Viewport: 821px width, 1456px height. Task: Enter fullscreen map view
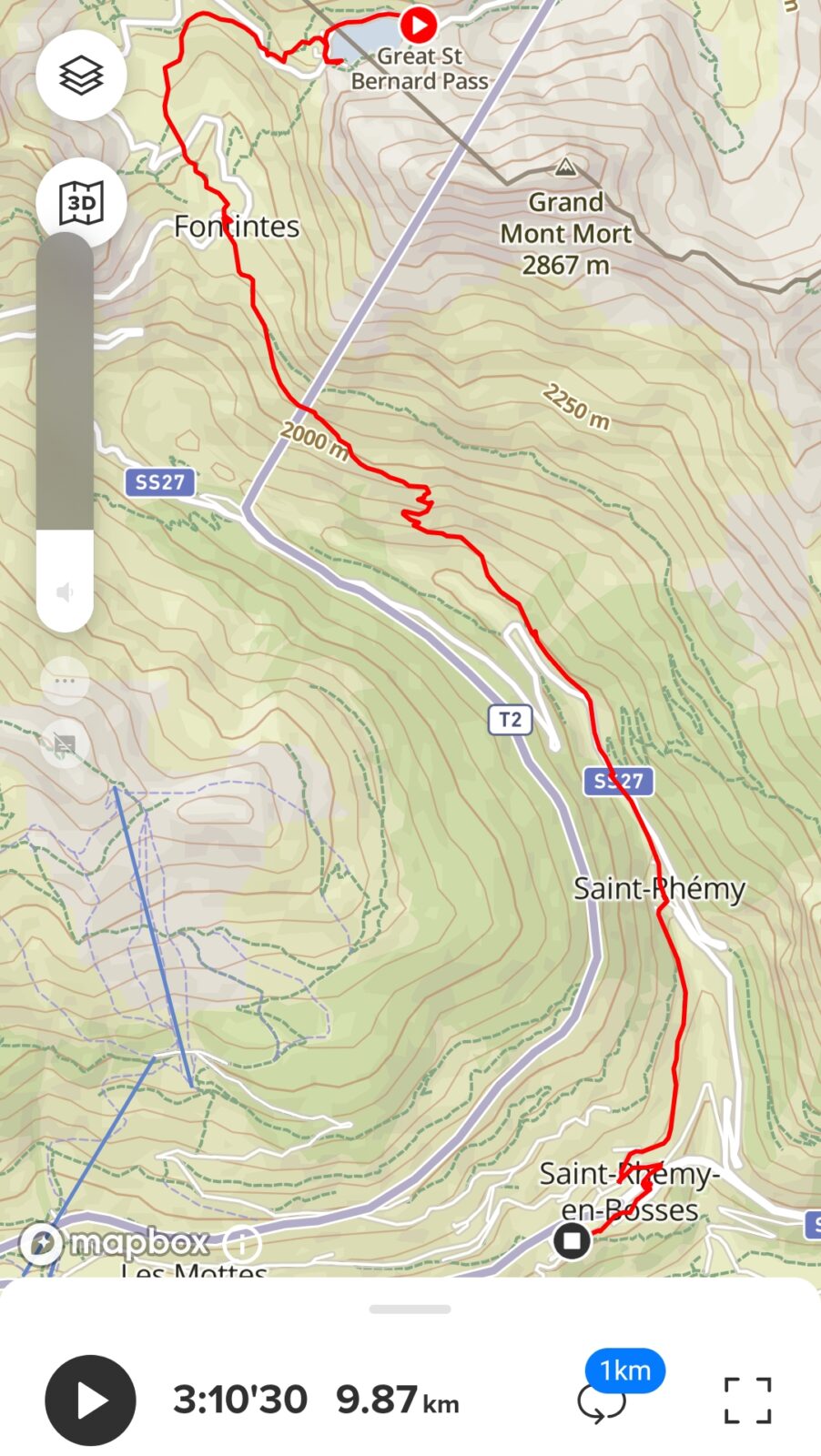pos(747,1400)
